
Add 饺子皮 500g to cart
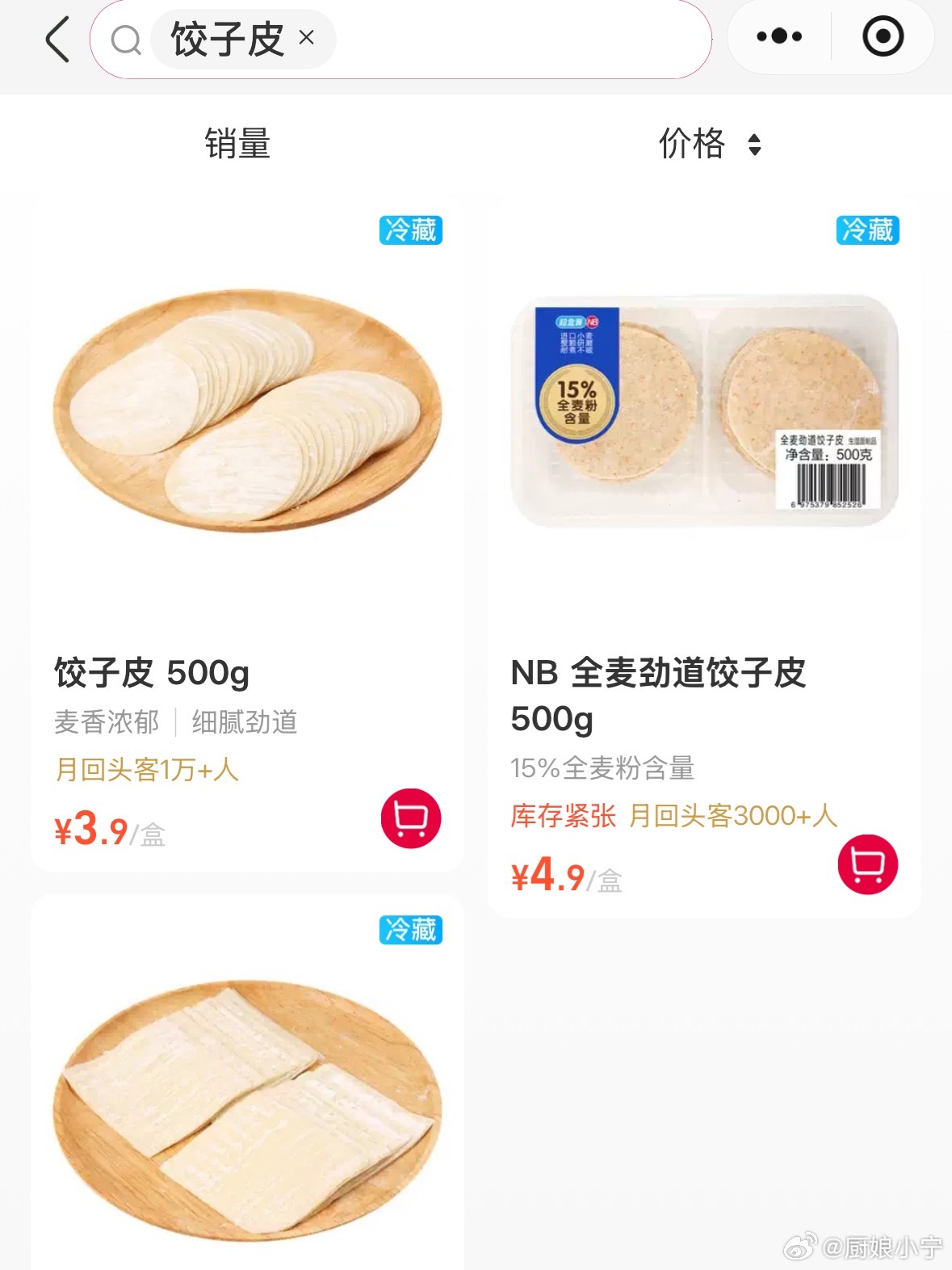411,818
